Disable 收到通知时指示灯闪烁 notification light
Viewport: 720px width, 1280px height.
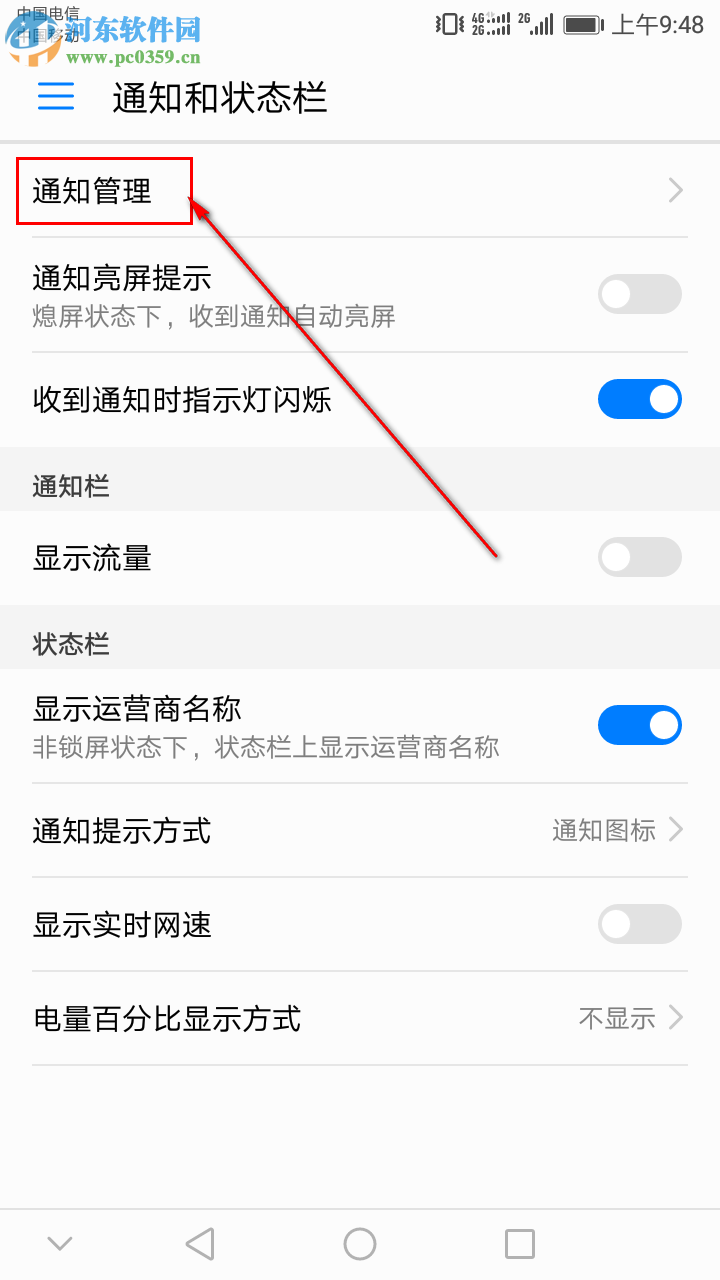click(x=640, y=398)
